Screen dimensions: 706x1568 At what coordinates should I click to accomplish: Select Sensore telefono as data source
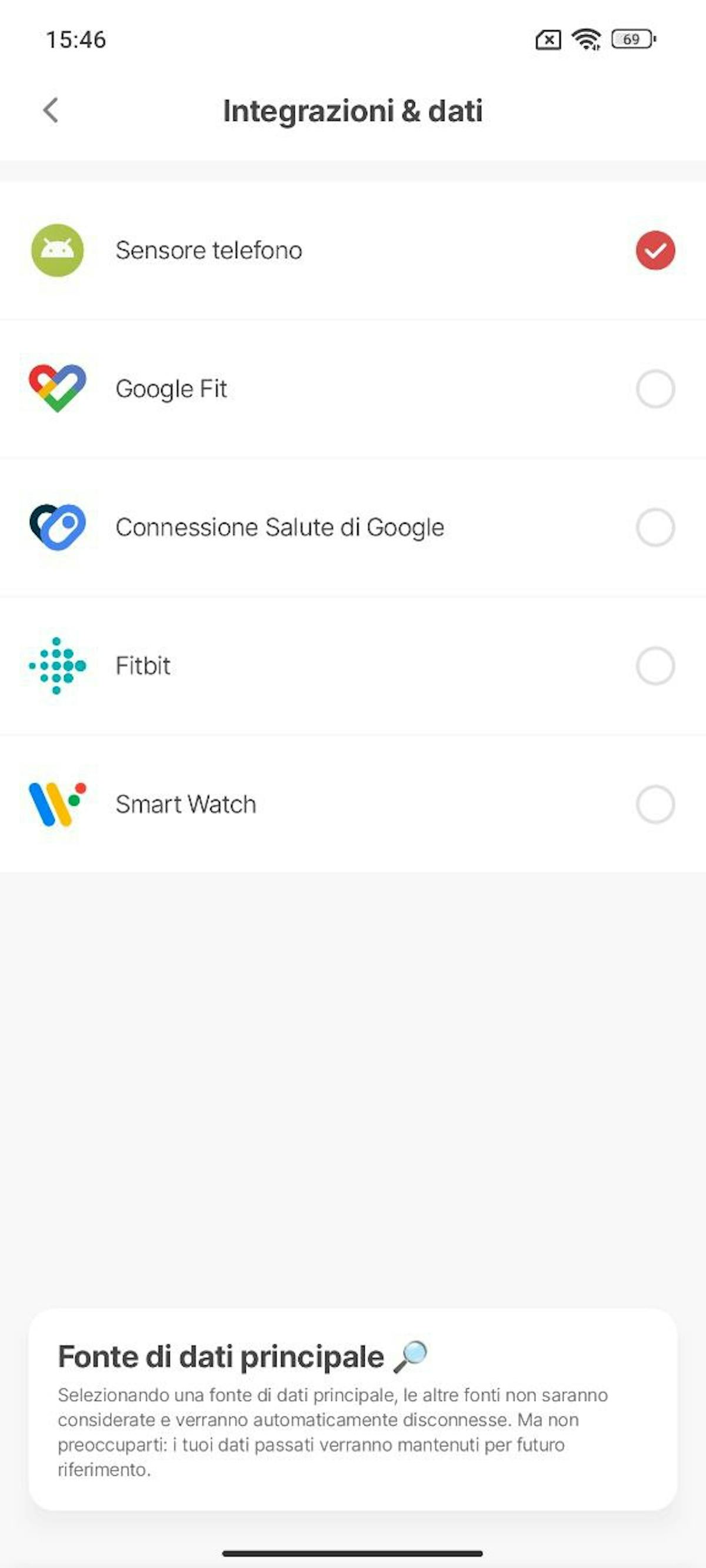pyautogui.click(x=655, y=250)
